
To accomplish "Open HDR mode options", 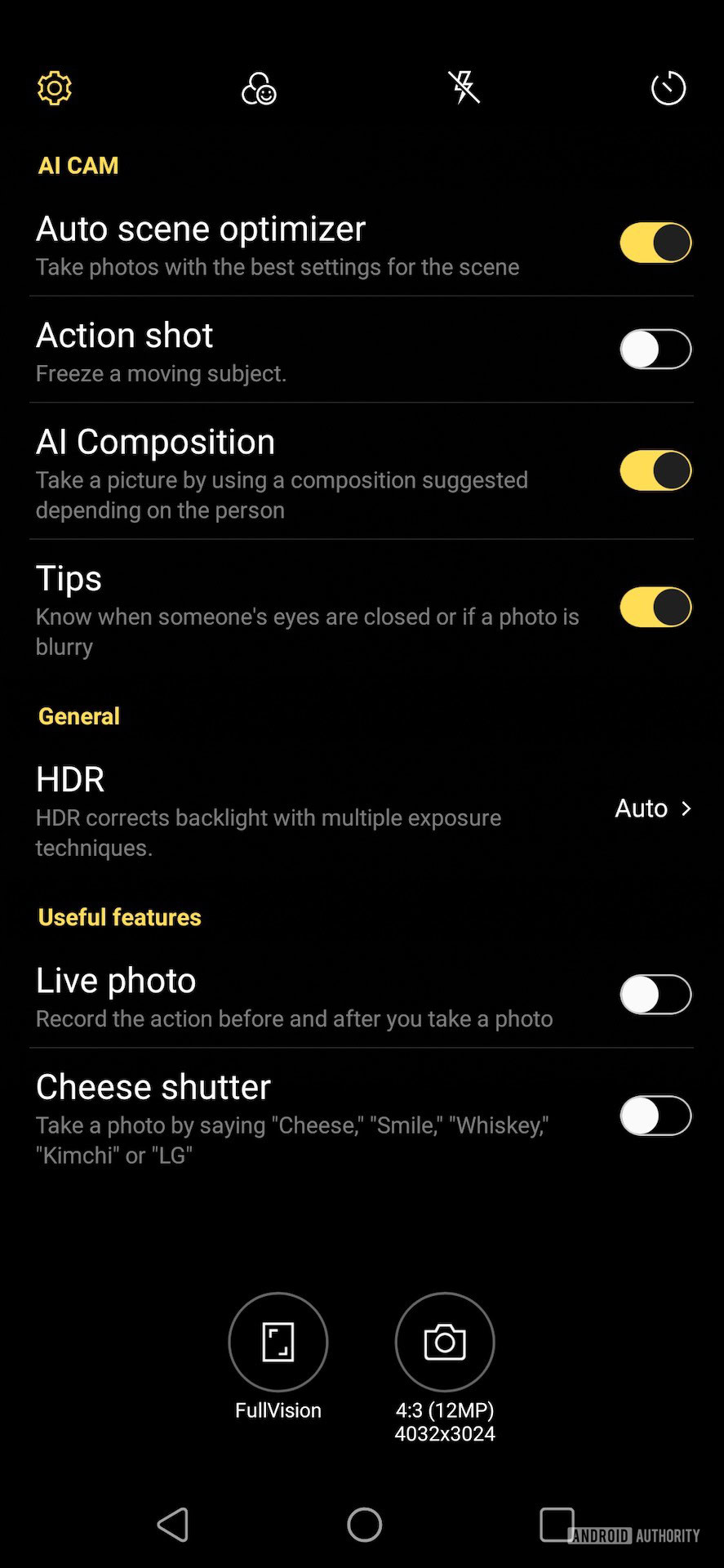I will (x=652, y=808).
